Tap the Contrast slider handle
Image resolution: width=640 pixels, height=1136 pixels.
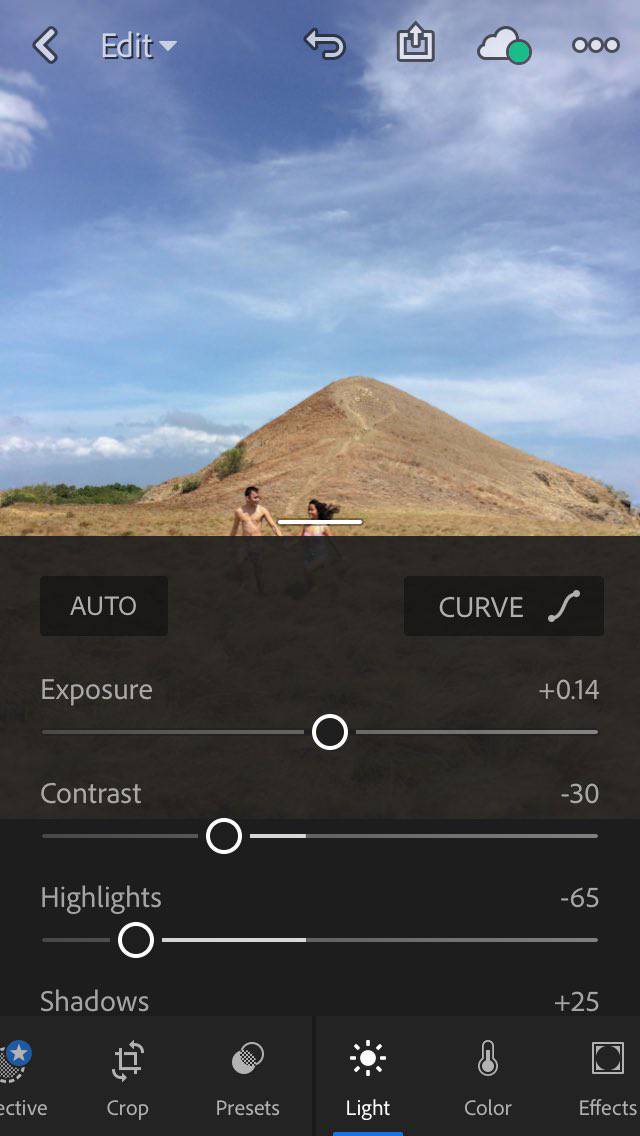[224, 836]
